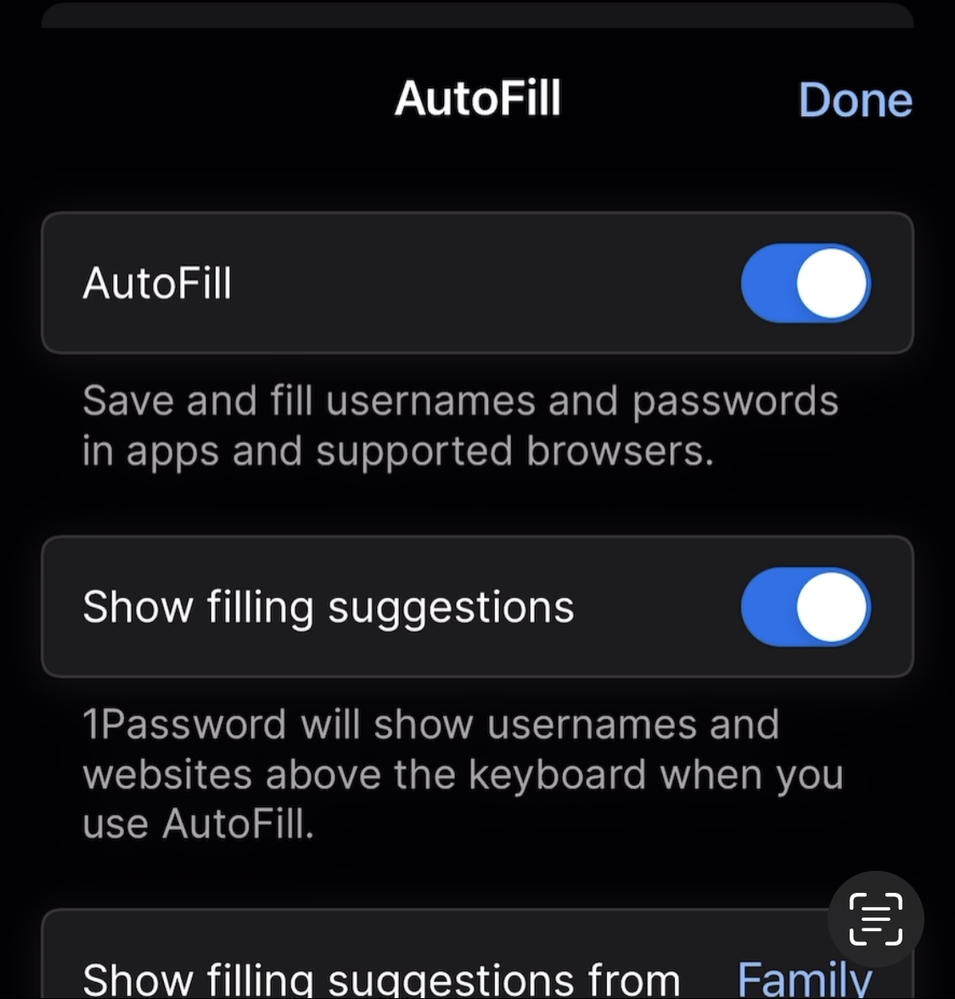Tap the live text scan icon
The width and height of the screenshot is (955, 999).
[x=875, y=918]
